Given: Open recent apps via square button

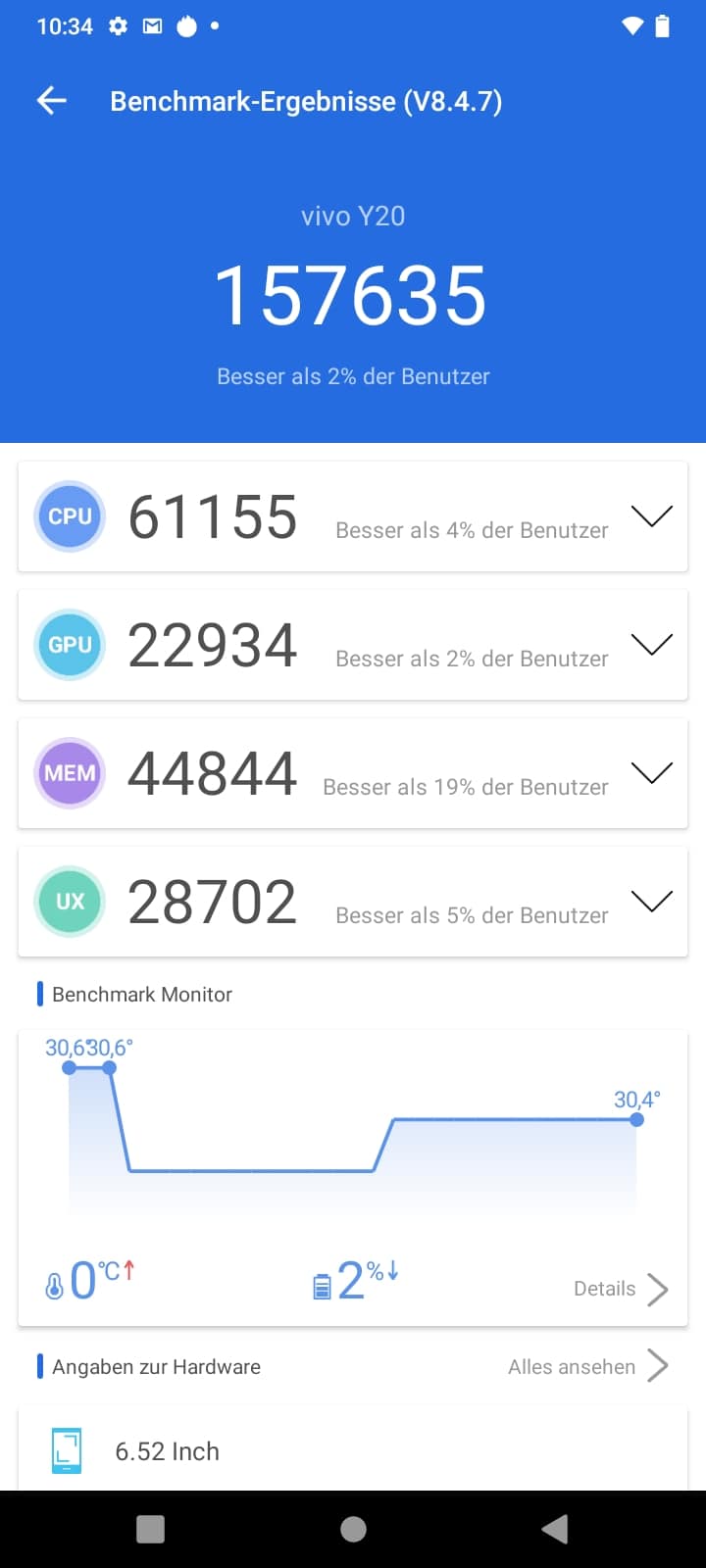Looking at the screenshot, I should 151,1529.
